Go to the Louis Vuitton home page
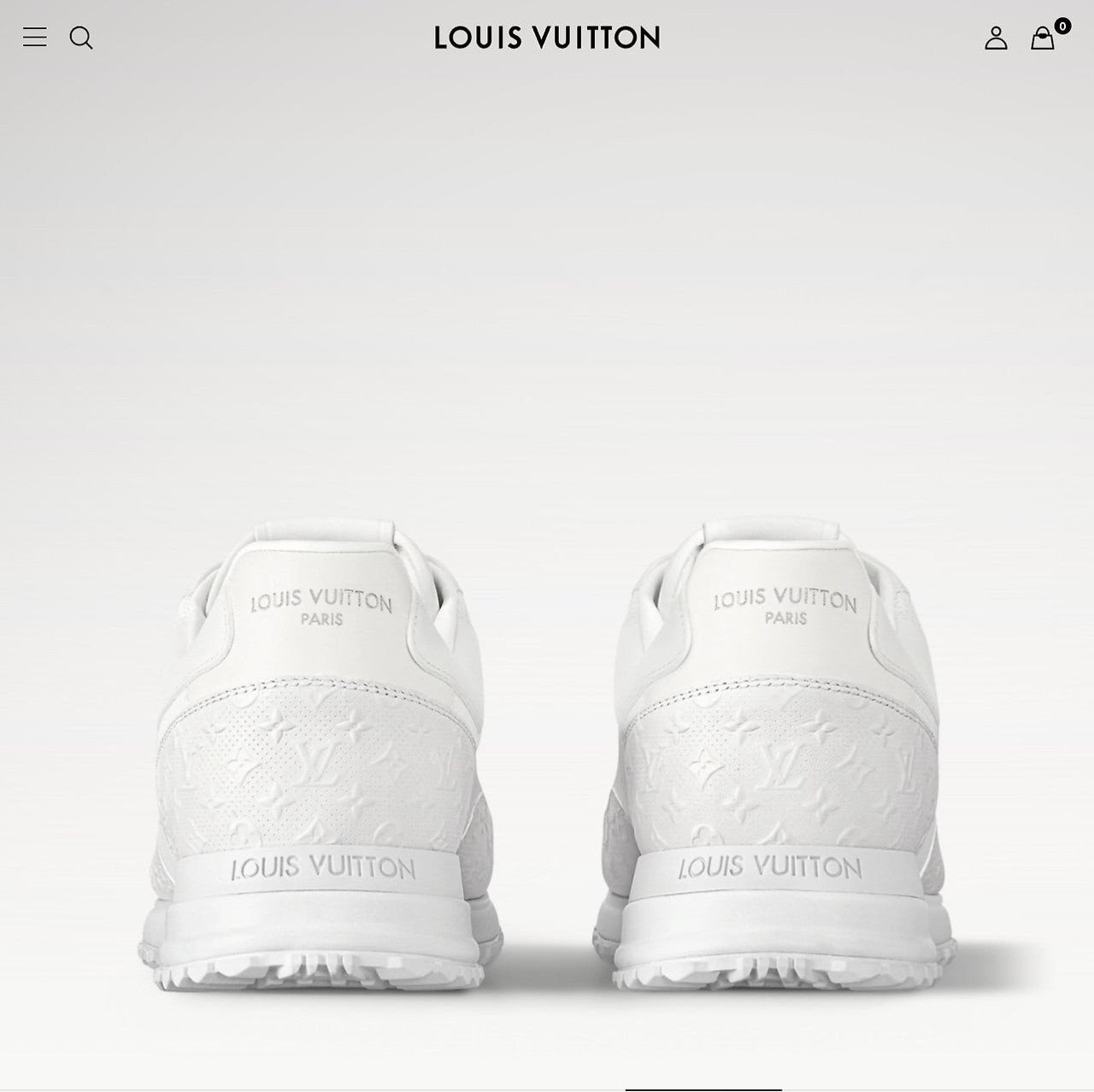The image size is (1094, 1092). pos(547,38)
